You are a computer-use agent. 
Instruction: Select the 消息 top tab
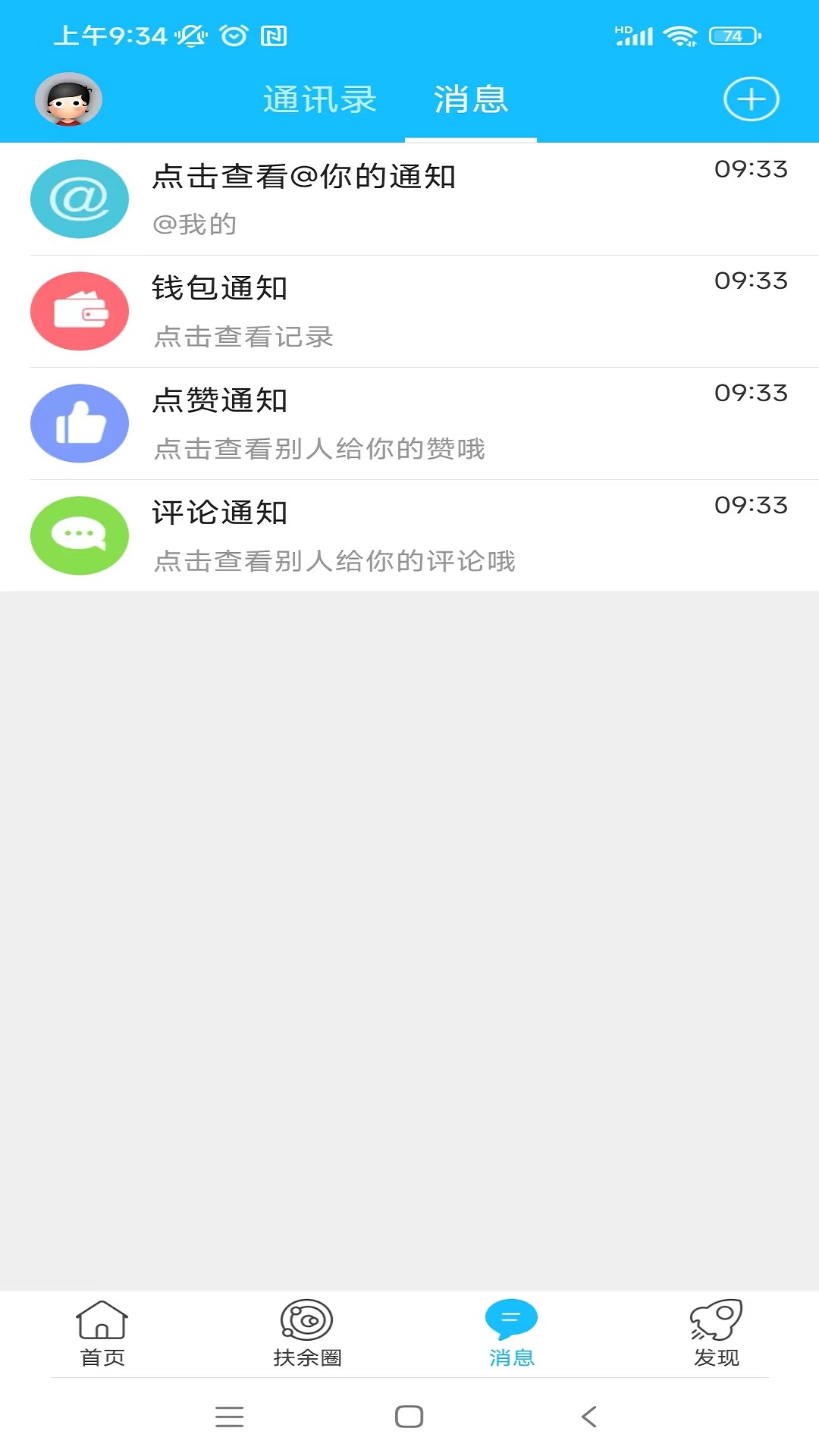pyautogui.click(x=471, y=100)
